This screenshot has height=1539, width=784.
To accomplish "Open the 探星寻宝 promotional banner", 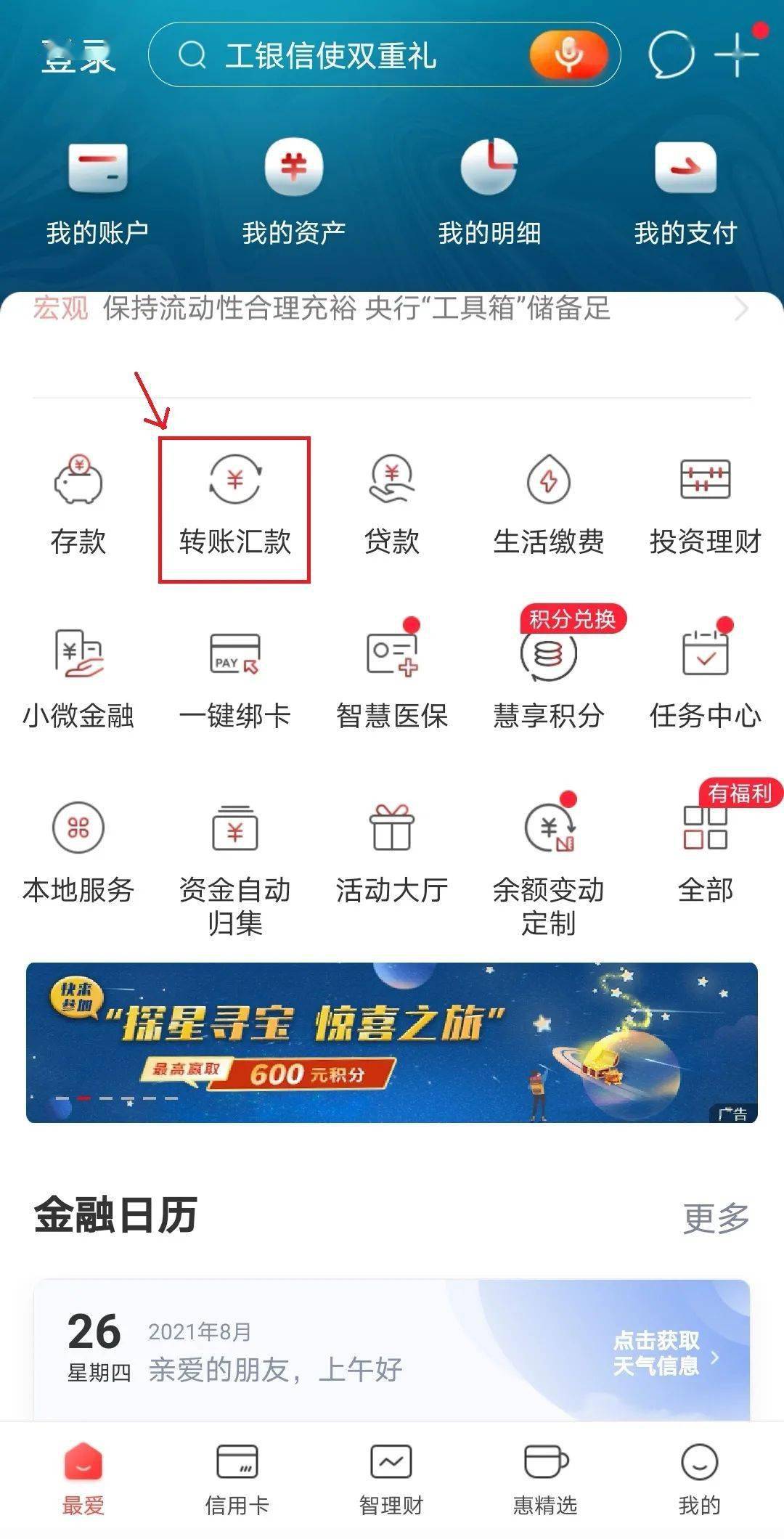I will click(x=392, y=1042).
